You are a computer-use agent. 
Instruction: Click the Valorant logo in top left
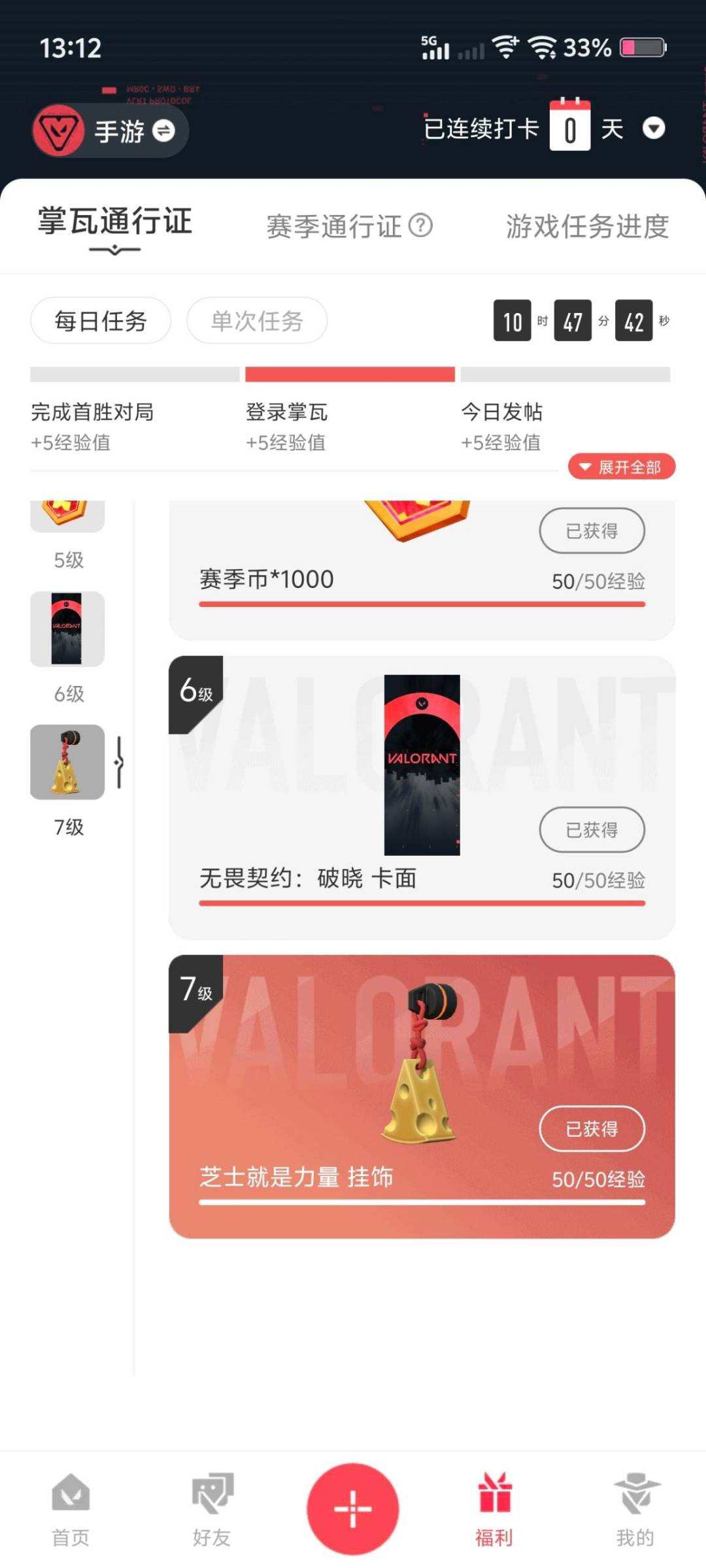(x=58, y=130)
